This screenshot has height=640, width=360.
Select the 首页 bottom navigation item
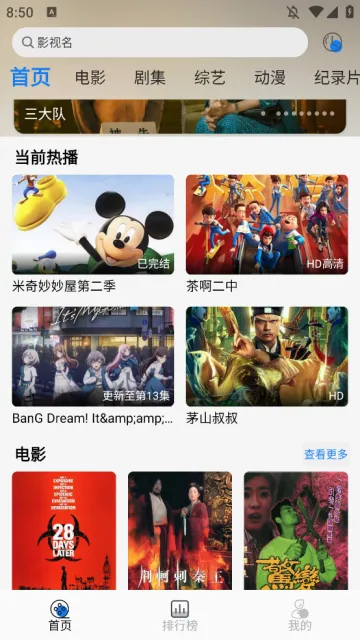(x=60, y=616)
